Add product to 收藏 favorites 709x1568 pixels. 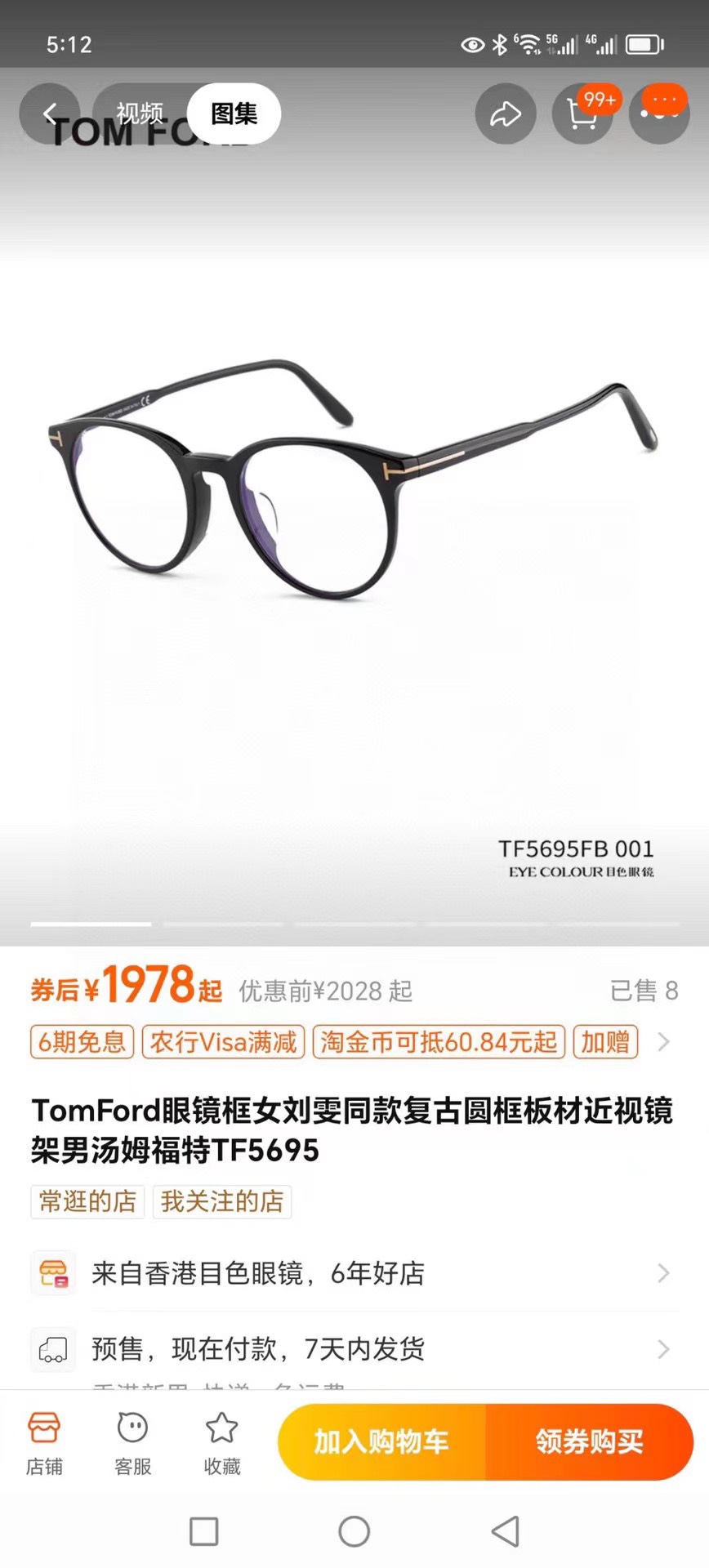221,1443
